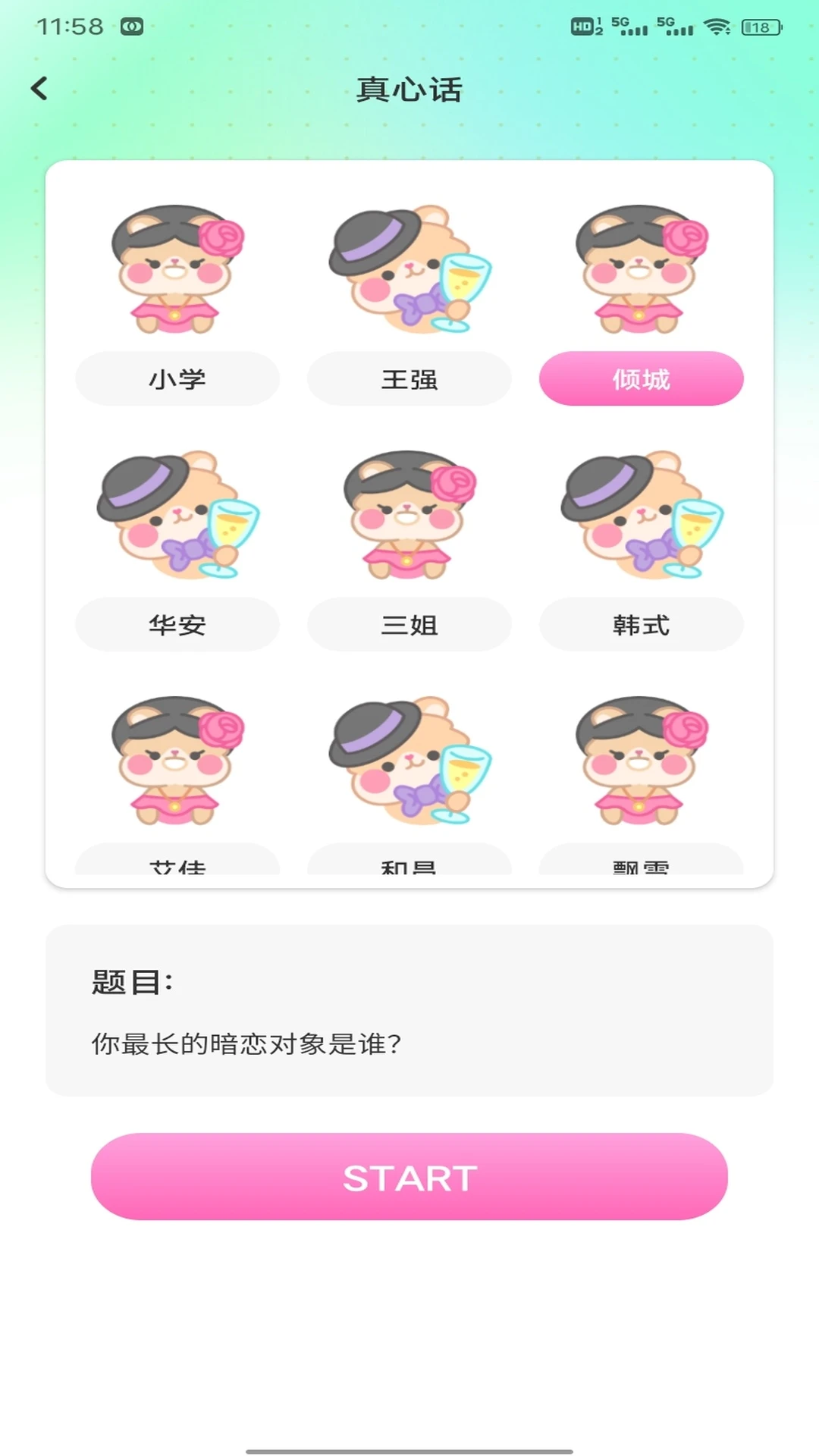
Task: Toggle selection of player 王强
Action: [409, 379]
